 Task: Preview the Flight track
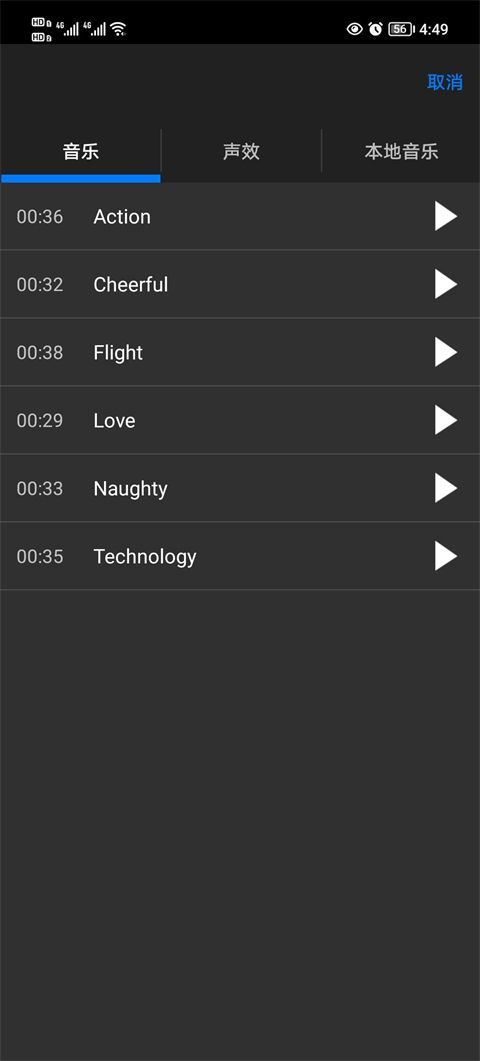pyautogui.click(x=445, y=353)
